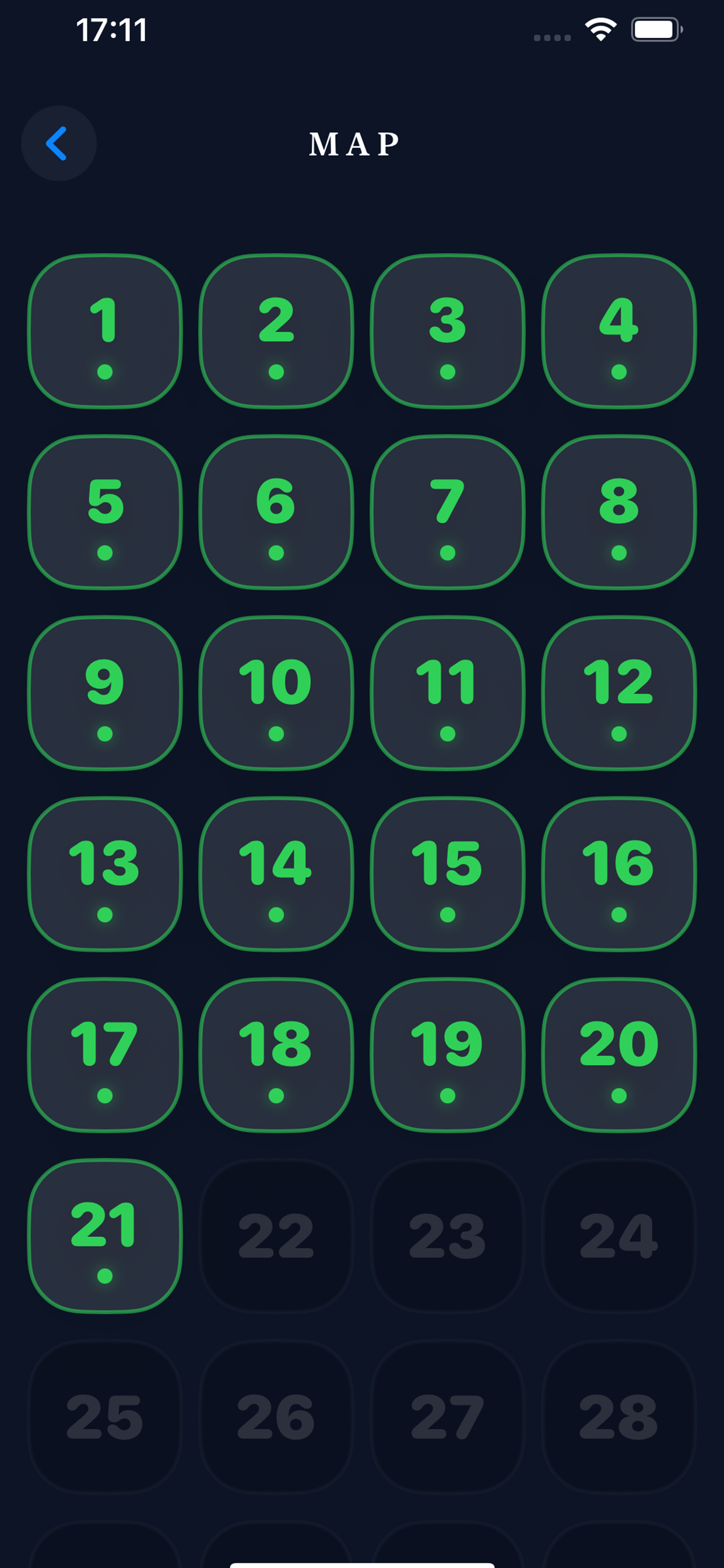Tap the green dot under level 1
724x1568 pixels.
click(105, 372)
